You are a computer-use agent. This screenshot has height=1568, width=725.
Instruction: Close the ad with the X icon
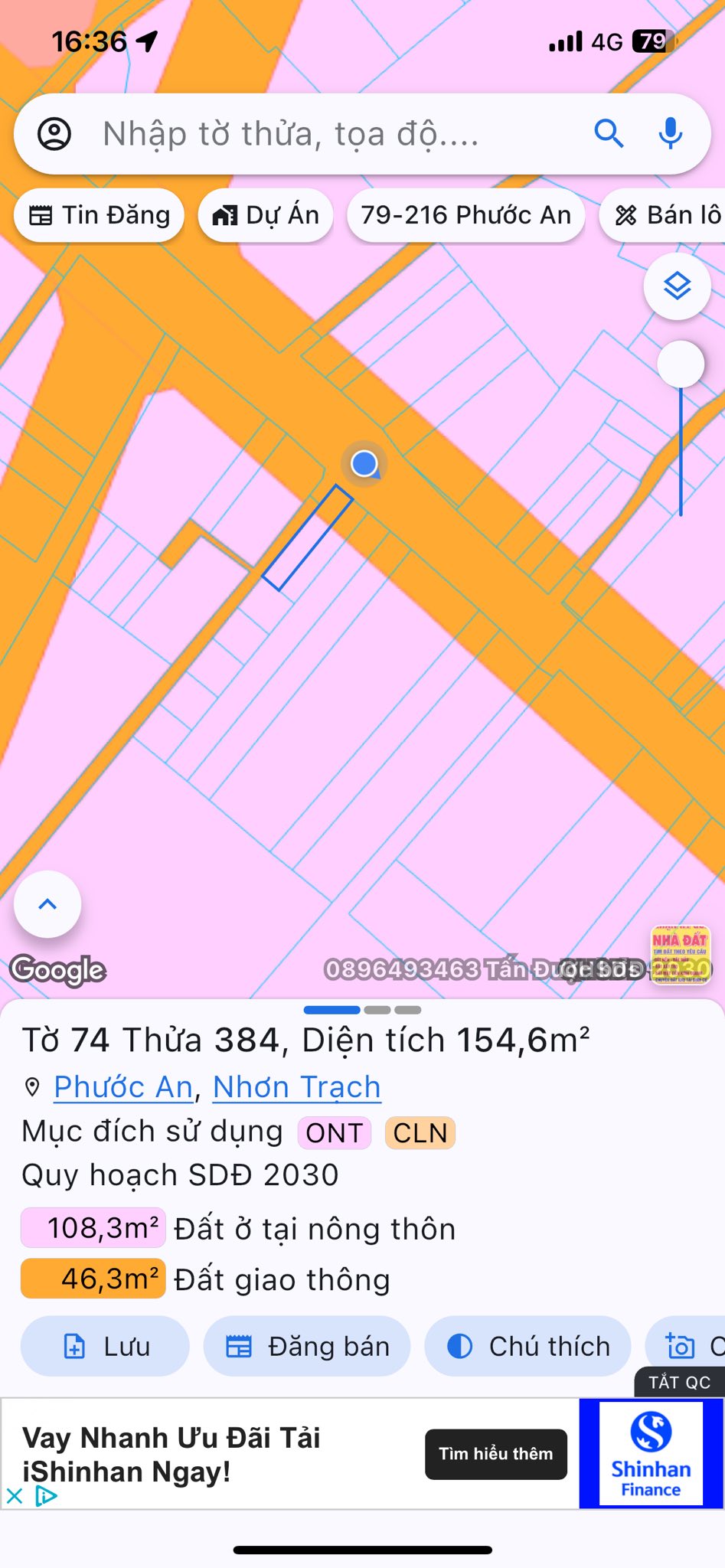15,1495
